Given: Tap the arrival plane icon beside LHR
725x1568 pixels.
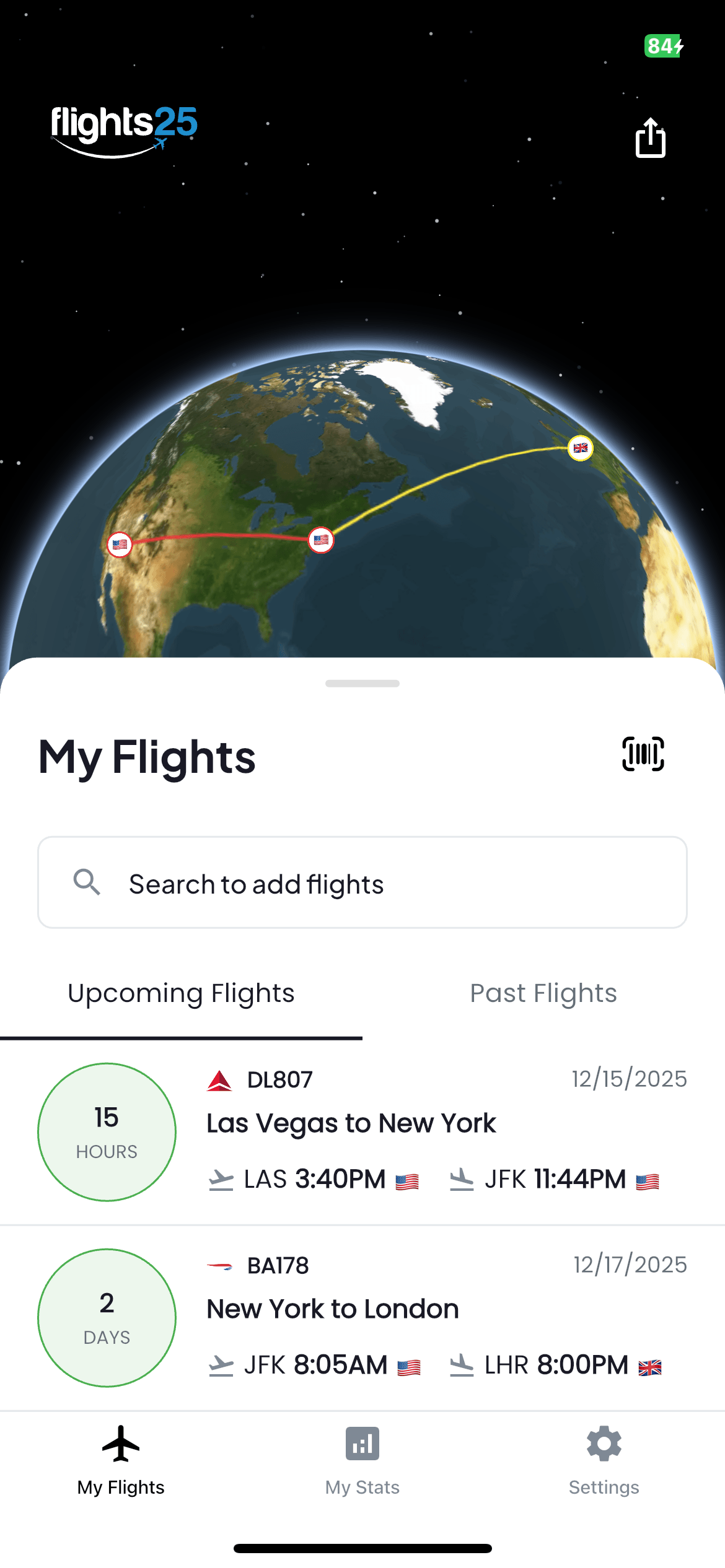Looking at the screenshot, I should (462, 1365).
